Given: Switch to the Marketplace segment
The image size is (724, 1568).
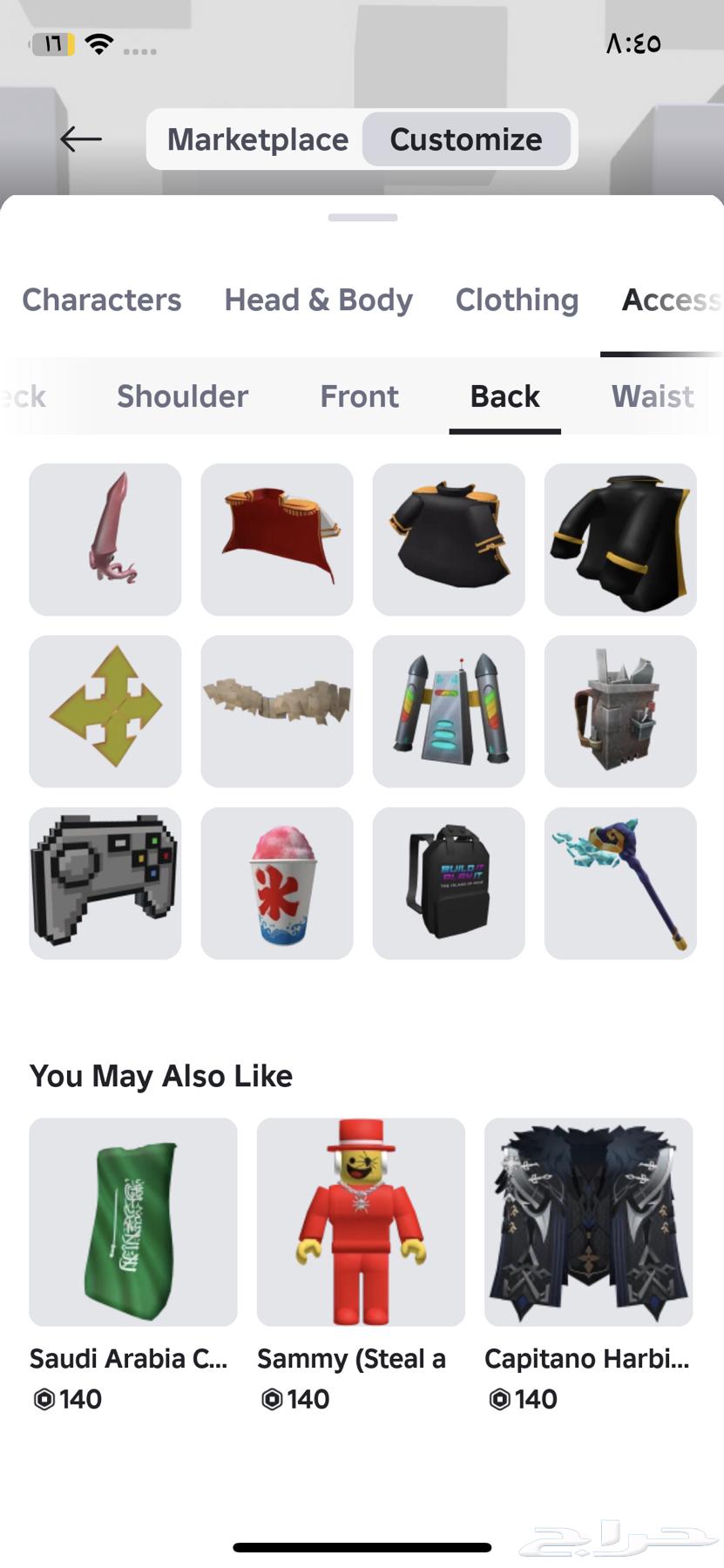Looking at the screenshot, I should (x=258, y=139).
